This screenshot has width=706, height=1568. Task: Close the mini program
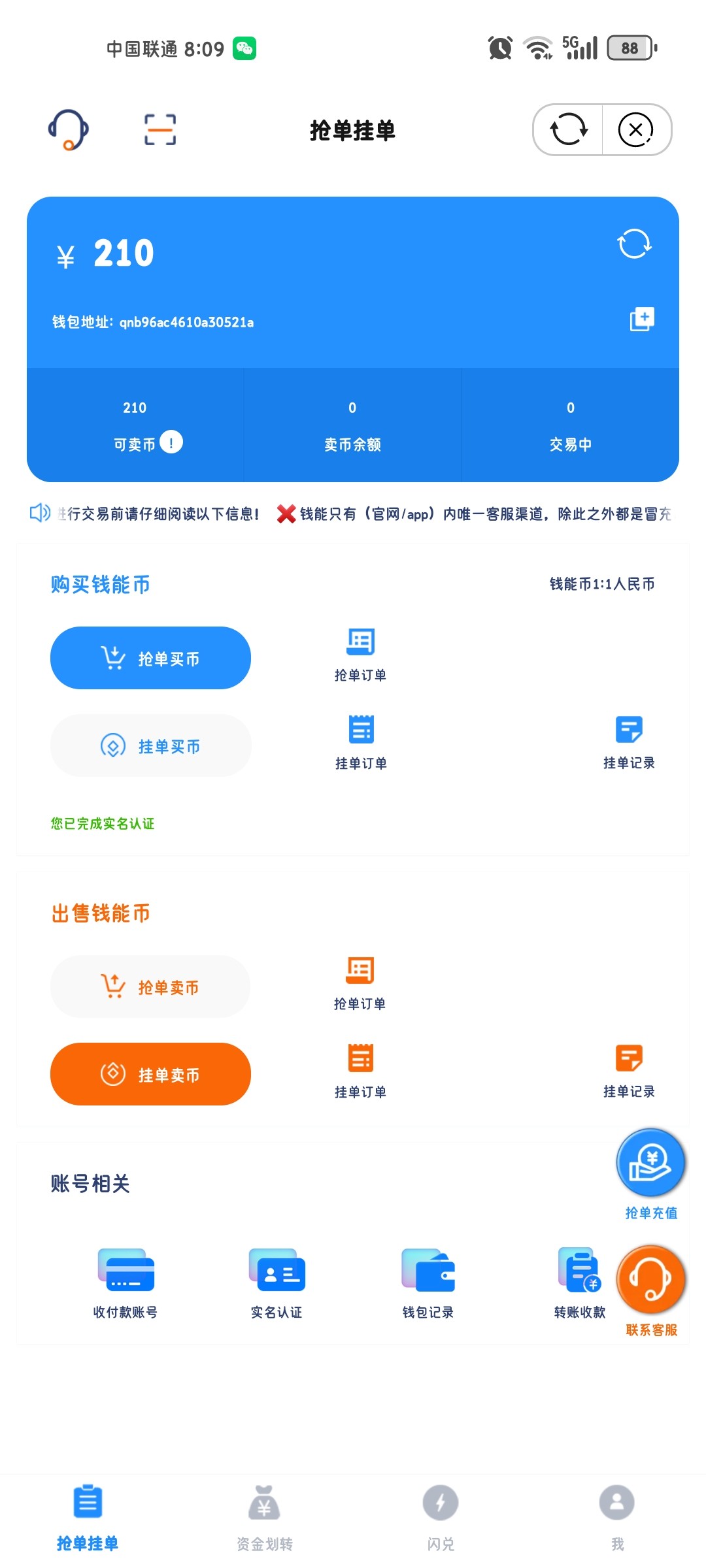coord(635,129)
